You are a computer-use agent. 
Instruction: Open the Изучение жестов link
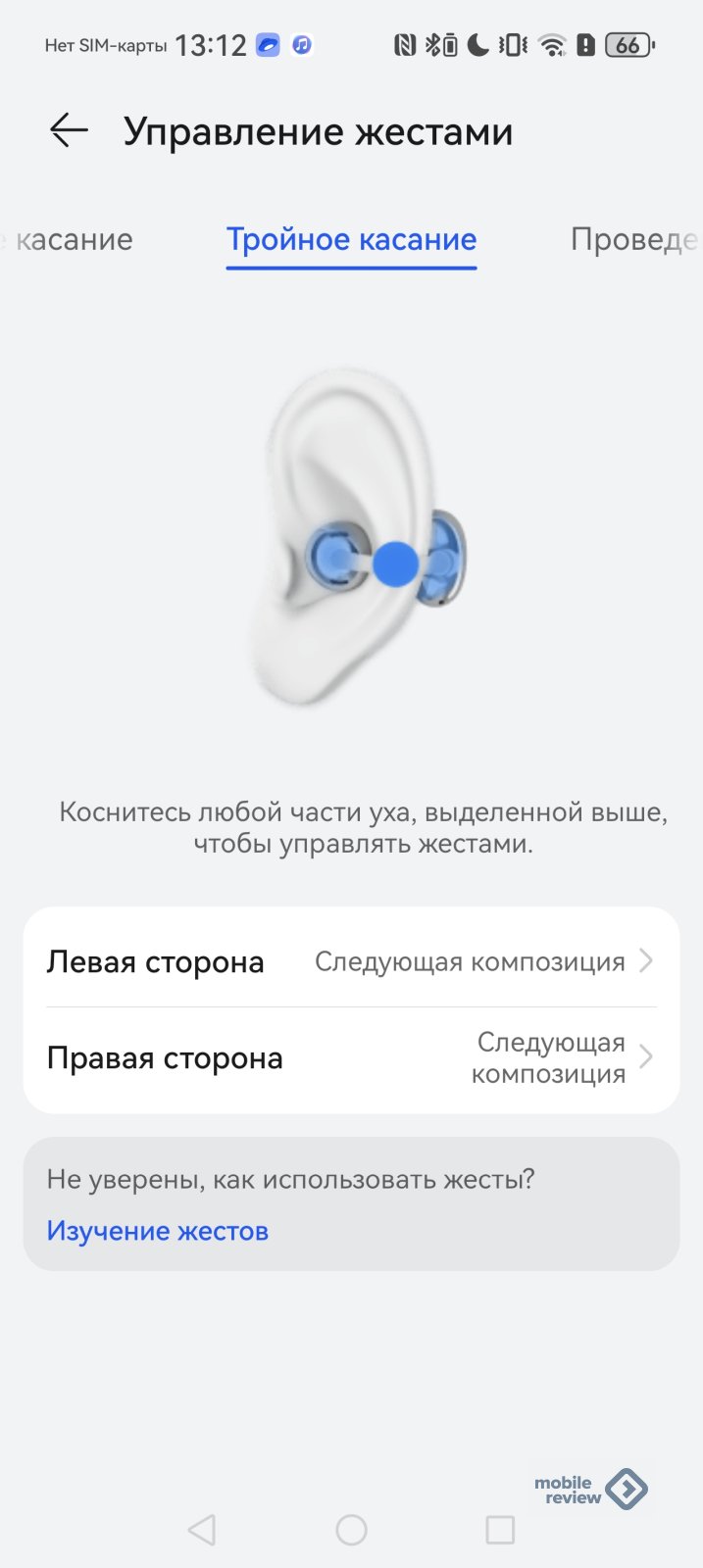coord(158,1231)
